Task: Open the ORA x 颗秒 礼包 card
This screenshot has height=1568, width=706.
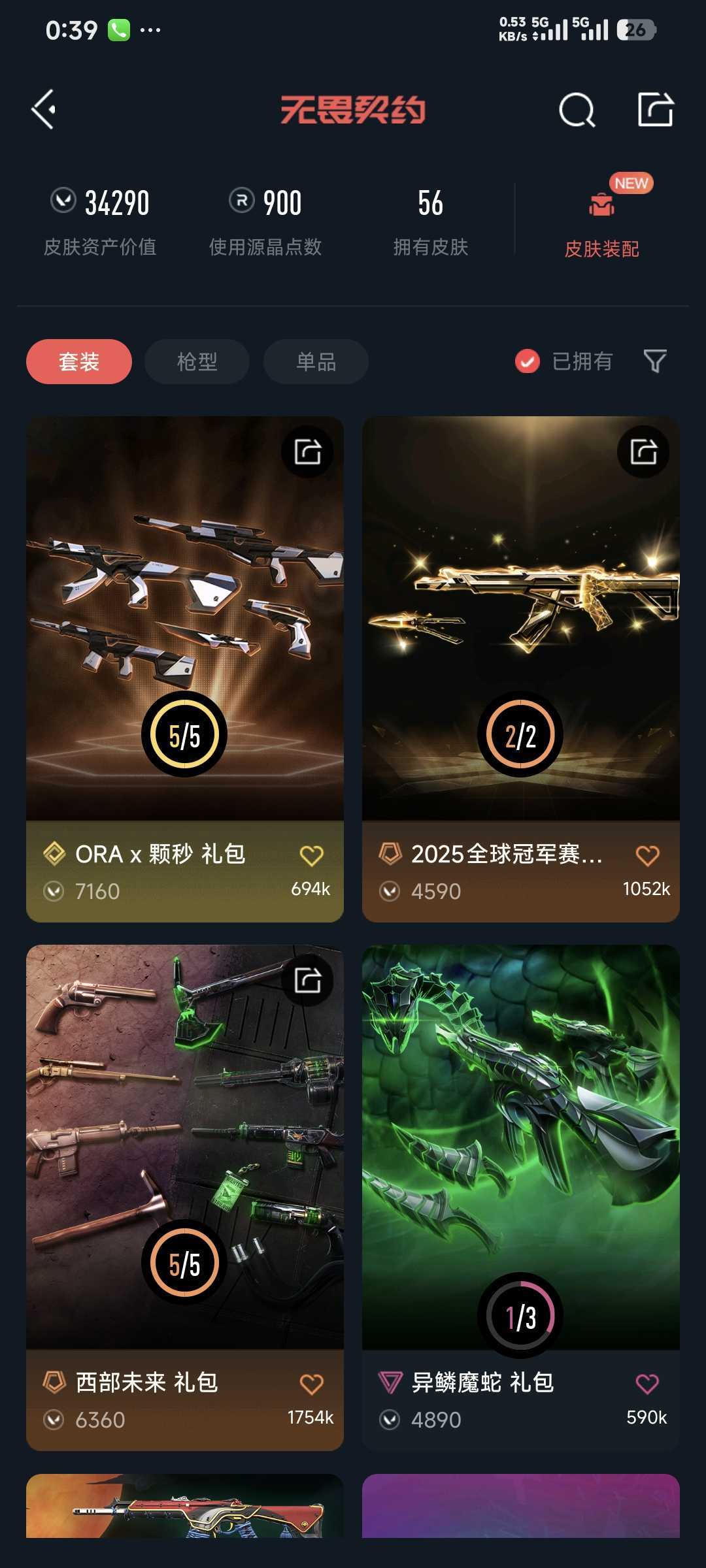Action: click(185, 669)
